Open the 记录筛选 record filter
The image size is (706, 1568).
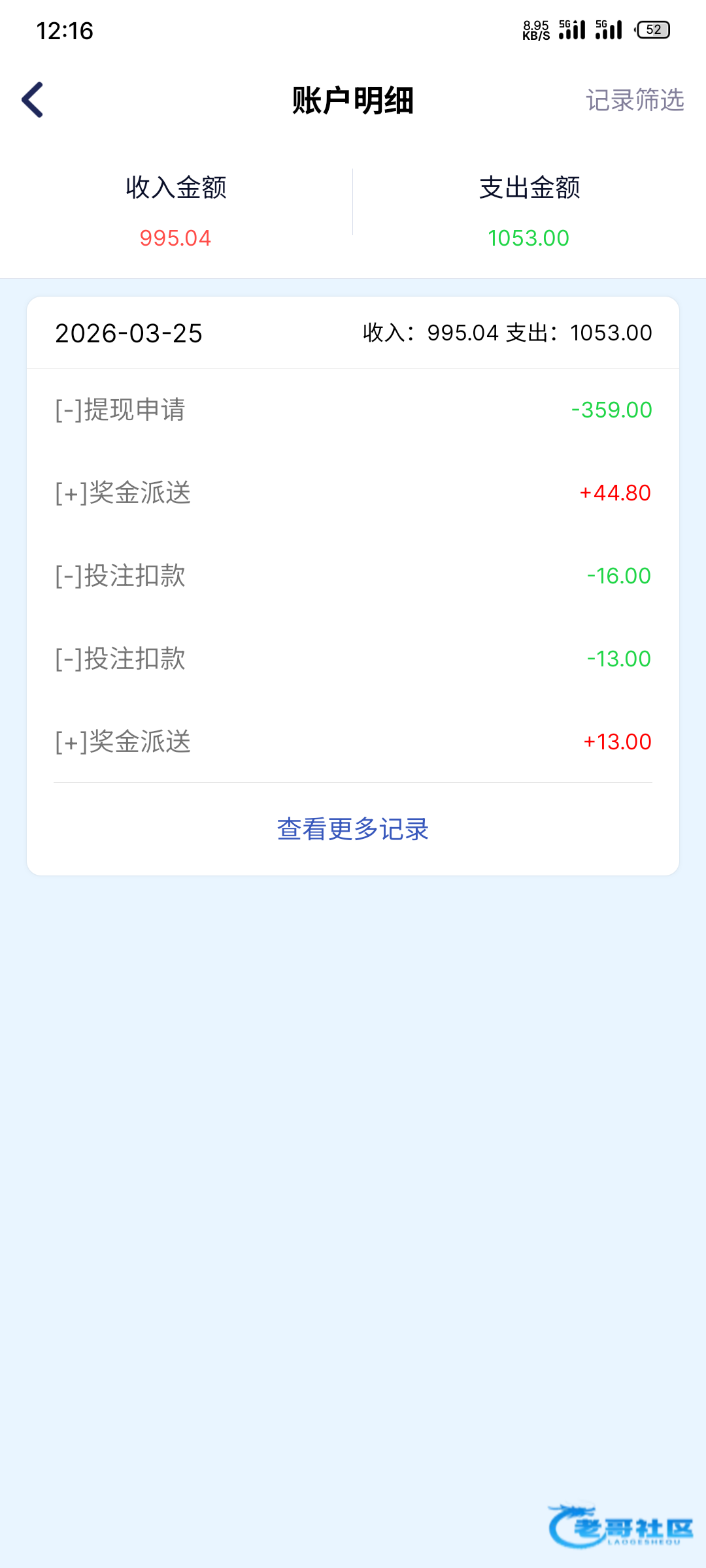[x=634, y=100]
